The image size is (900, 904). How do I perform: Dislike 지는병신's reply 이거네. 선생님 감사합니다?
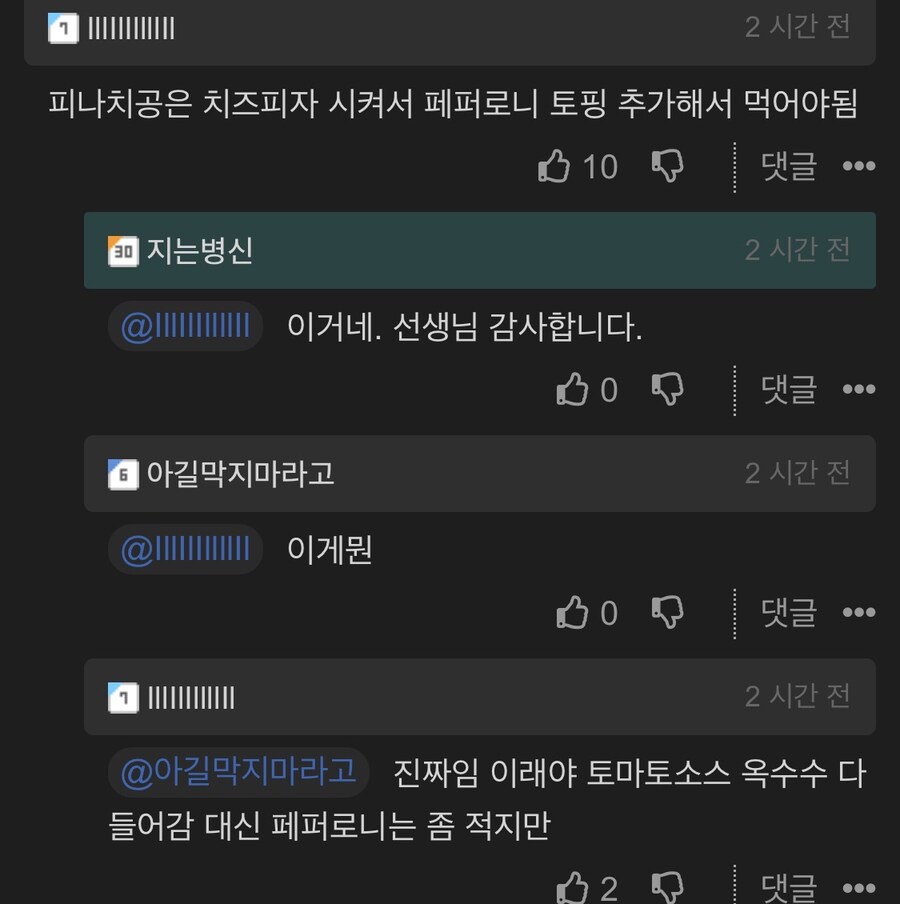pyautogui.click(x=667, y=389)
